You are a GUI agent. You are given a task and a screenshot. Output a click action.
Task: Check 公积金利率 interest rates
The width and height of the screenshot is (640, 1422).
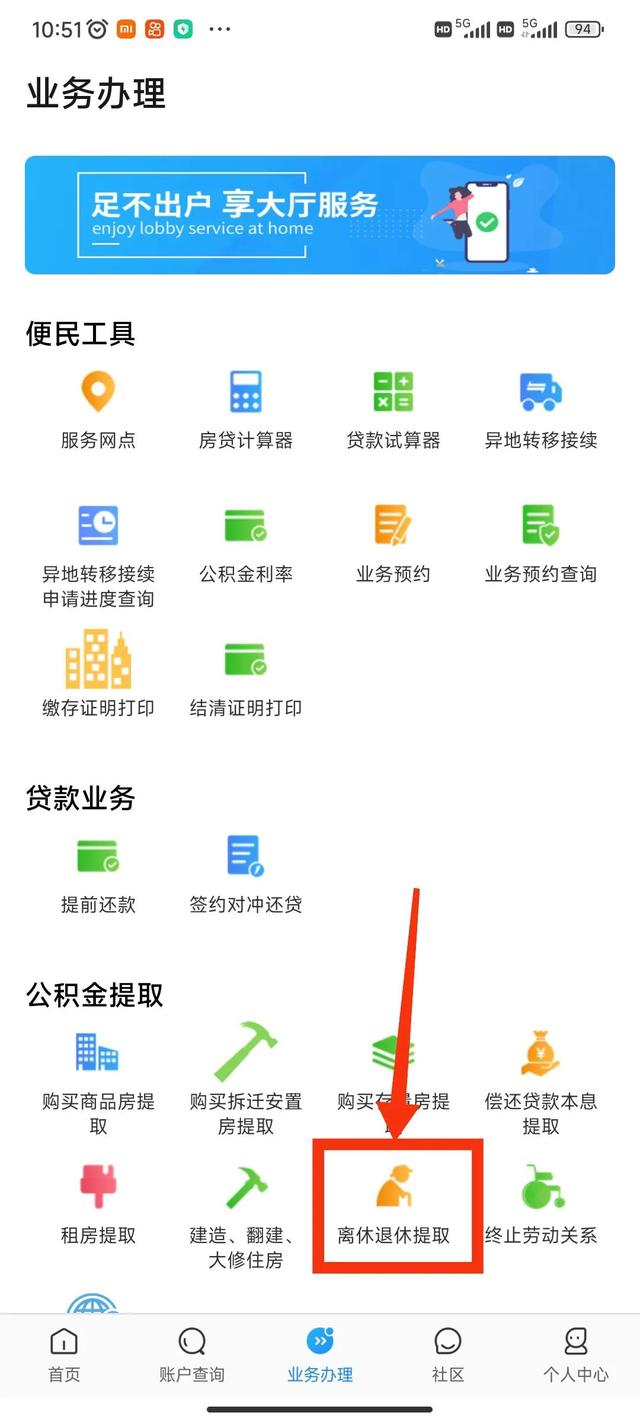point(245,544)
